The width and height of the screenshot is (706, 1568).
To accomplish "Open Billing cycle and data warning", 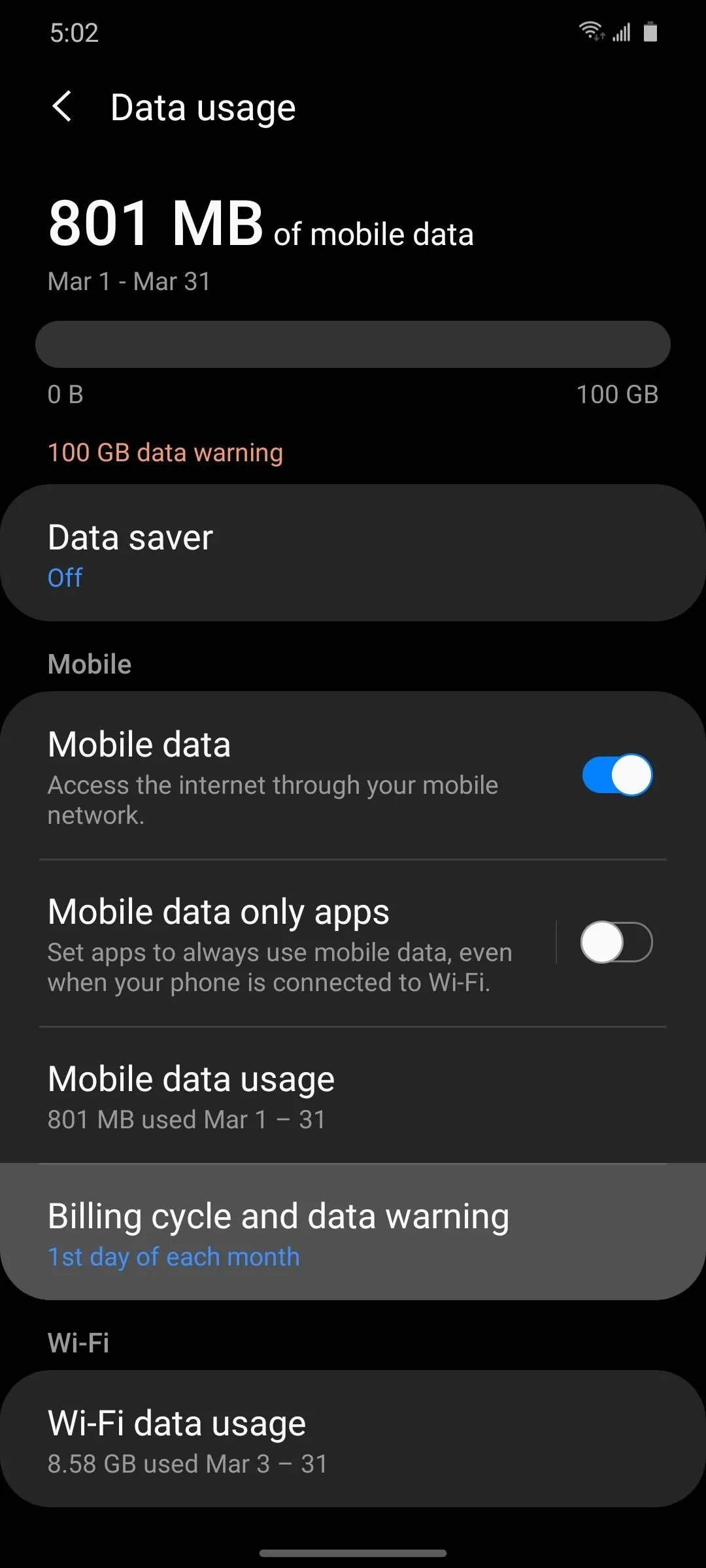I will pyautogui.click(x=353, y=1232).
